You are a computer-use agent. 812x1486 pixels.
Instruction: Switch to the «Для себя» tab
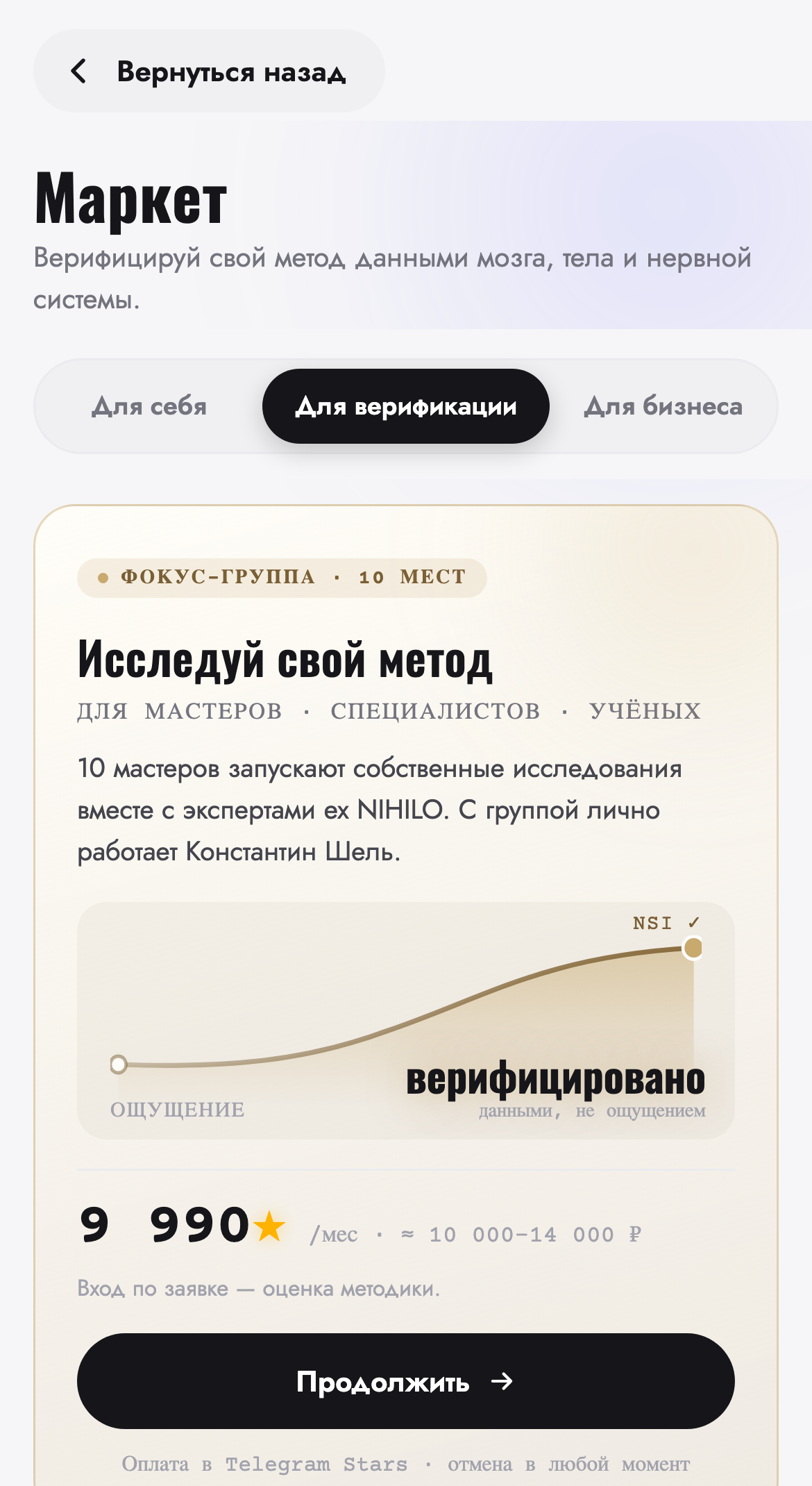click(x=149, y=406)
